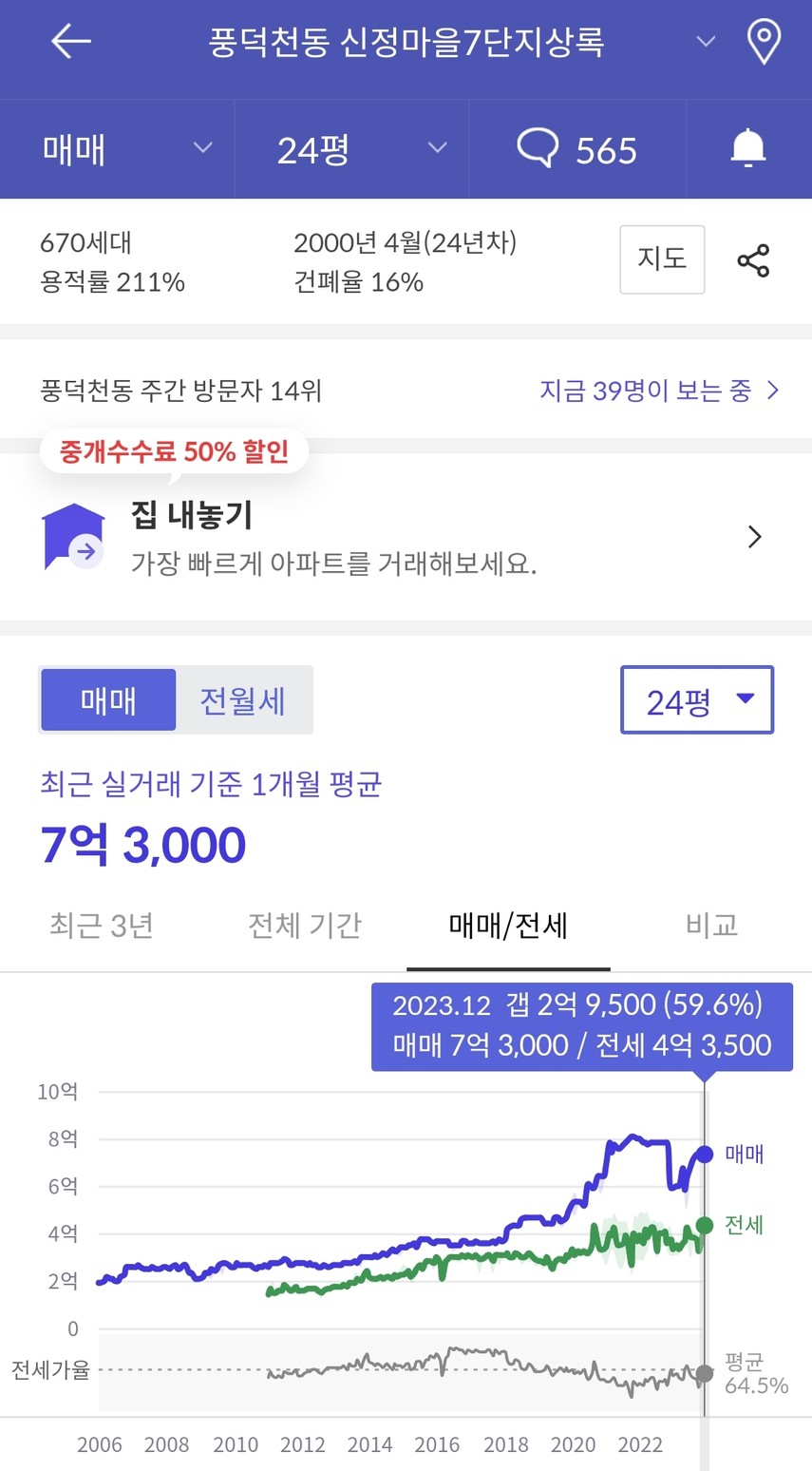Open the 집 내놓기 banner
This screenshot has width=812, height=1471.
pyautogui.click(x=406, y=537)
